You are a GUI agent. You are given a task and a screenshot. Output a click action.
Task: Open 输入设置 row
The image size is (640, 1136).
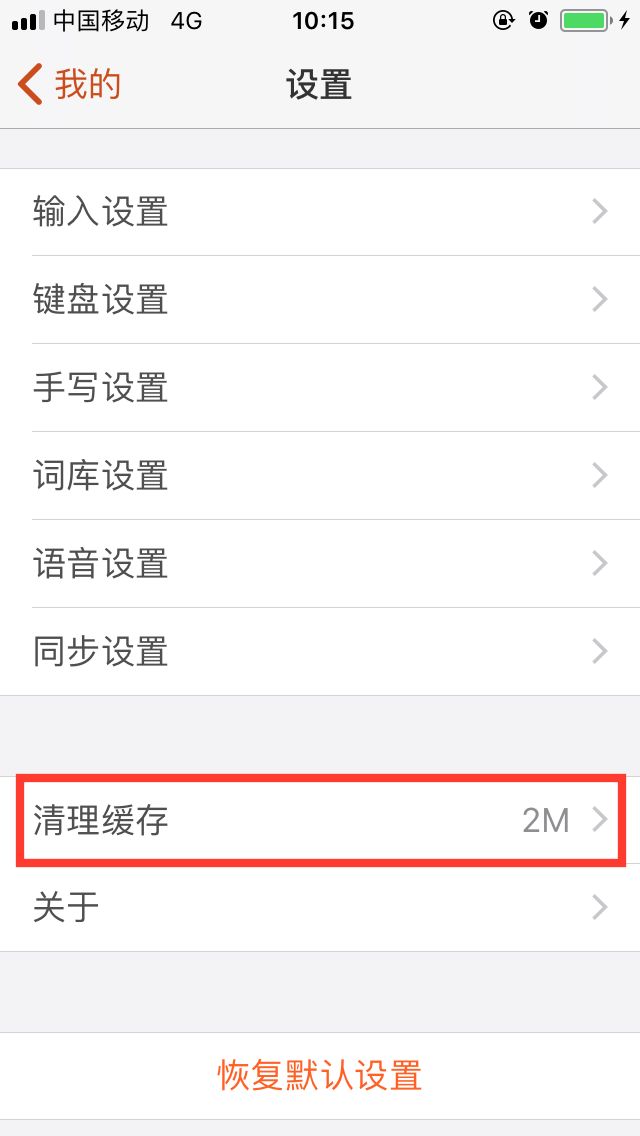(x=320, y=212)
